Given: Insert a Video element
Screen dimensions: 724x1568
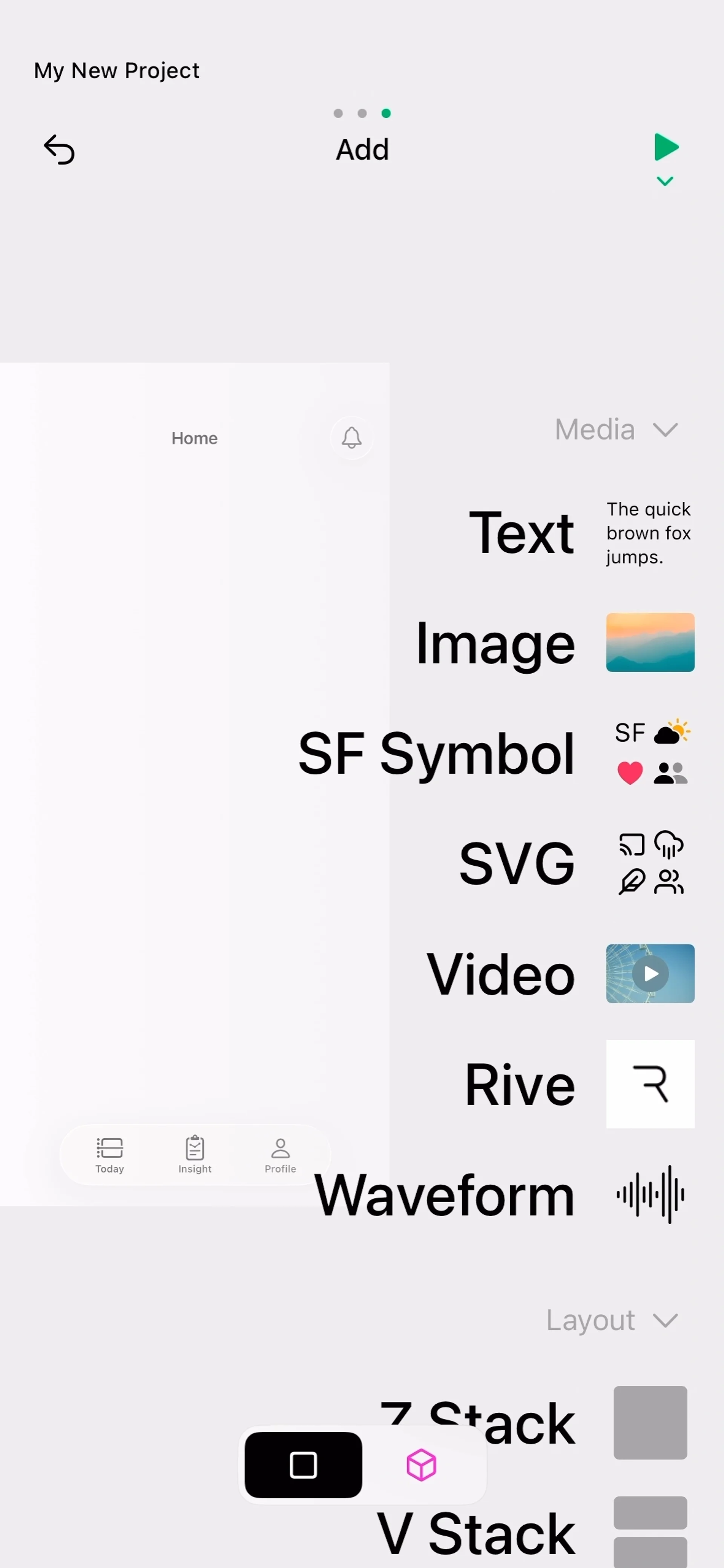Looking at the screenshot, I should pyautogui.click(x=559, y=974).
